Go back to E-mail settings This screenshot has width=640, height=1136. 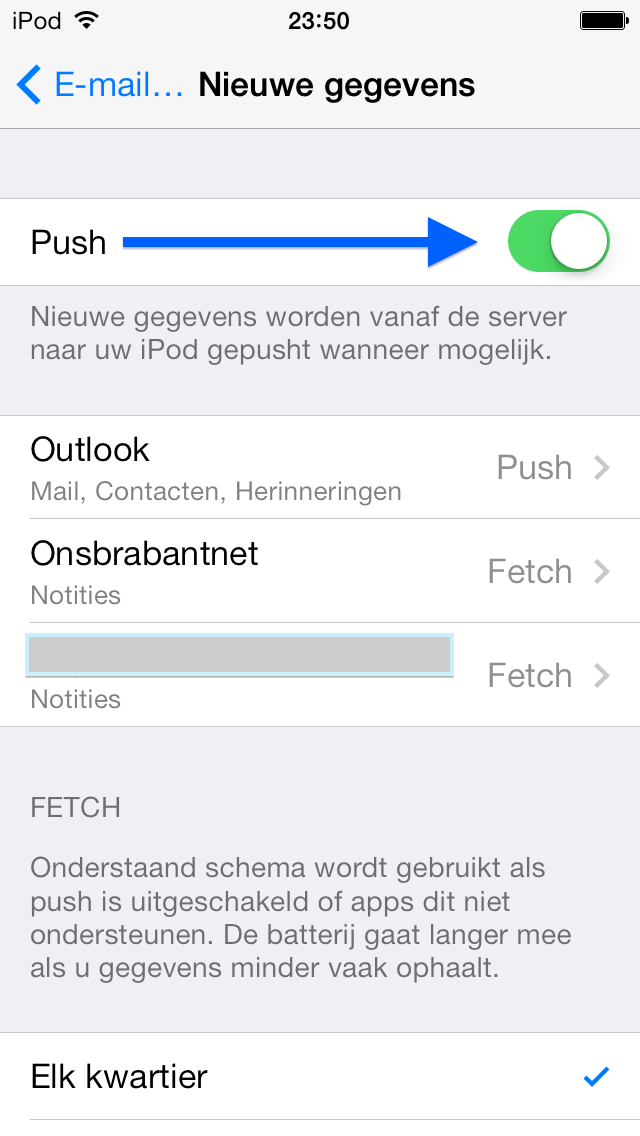(x=100, y=85)
